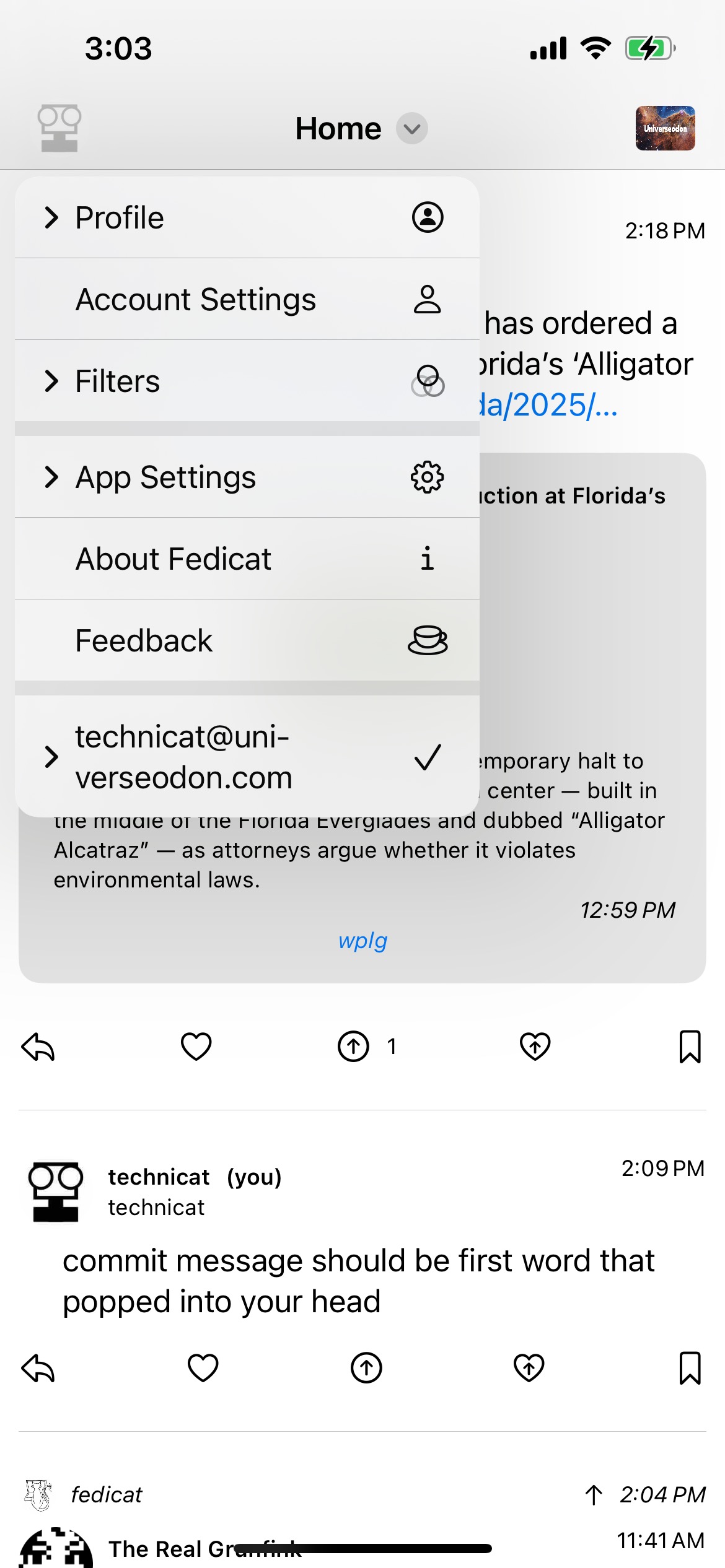Like the commit message post
The width and height of the screenshot is (725, 1568).
click(203, 1368)
